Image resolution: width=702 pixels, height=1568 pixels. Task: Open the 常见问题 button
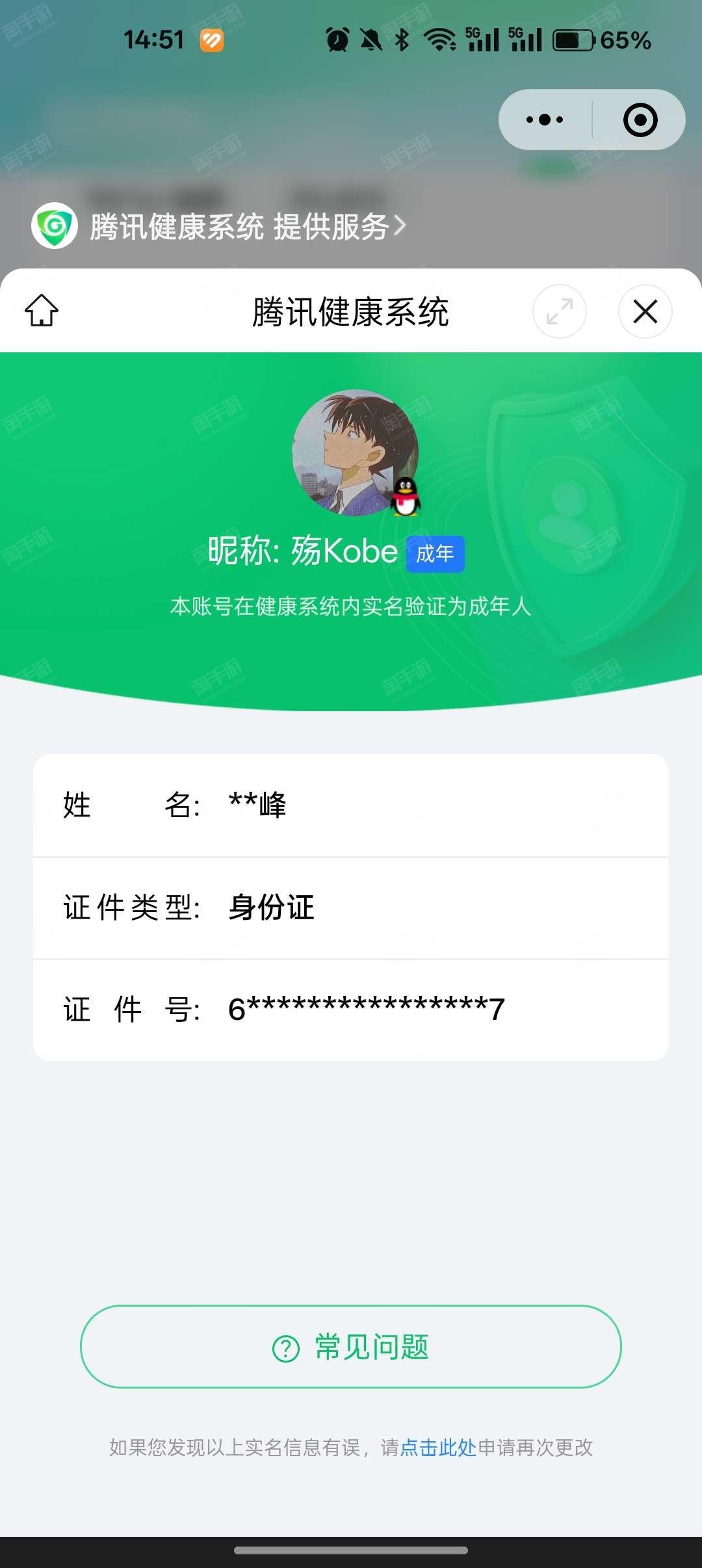tap(351, 1346)
